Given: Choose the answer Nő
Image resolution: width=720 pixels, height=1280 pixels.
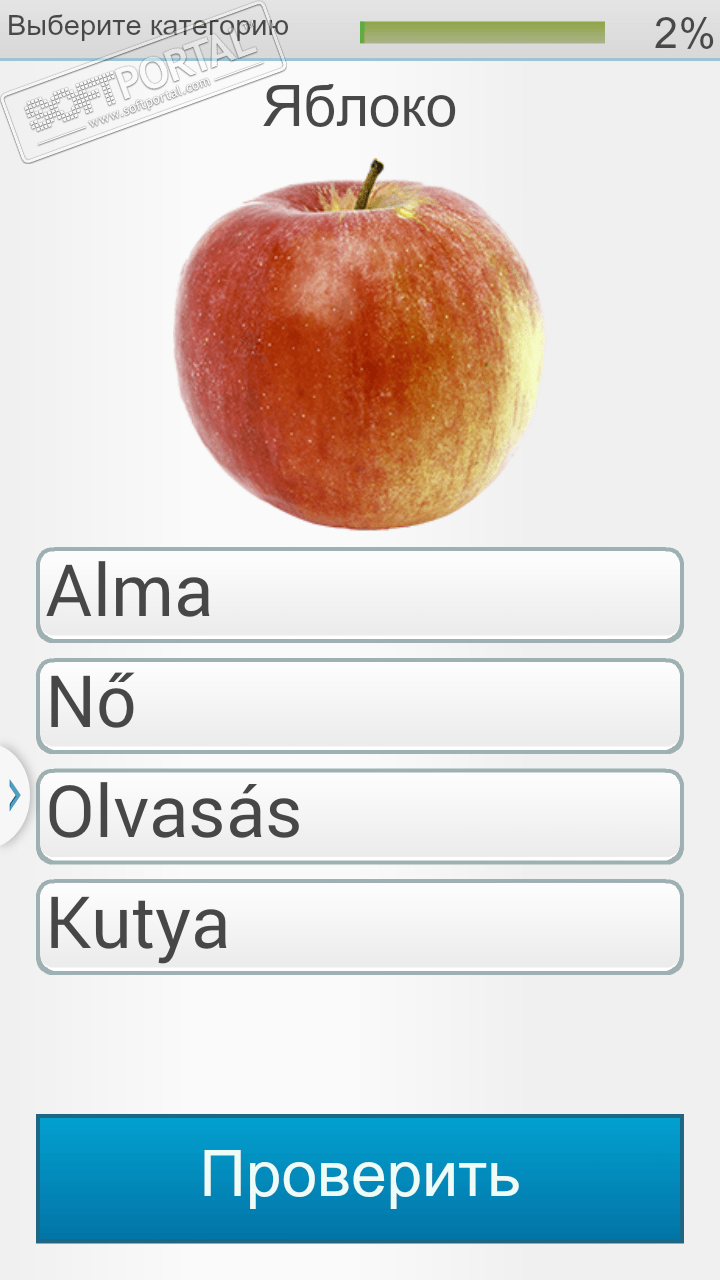Looking at the screenshot, I should pyautogui.click(x=360, y=705).
